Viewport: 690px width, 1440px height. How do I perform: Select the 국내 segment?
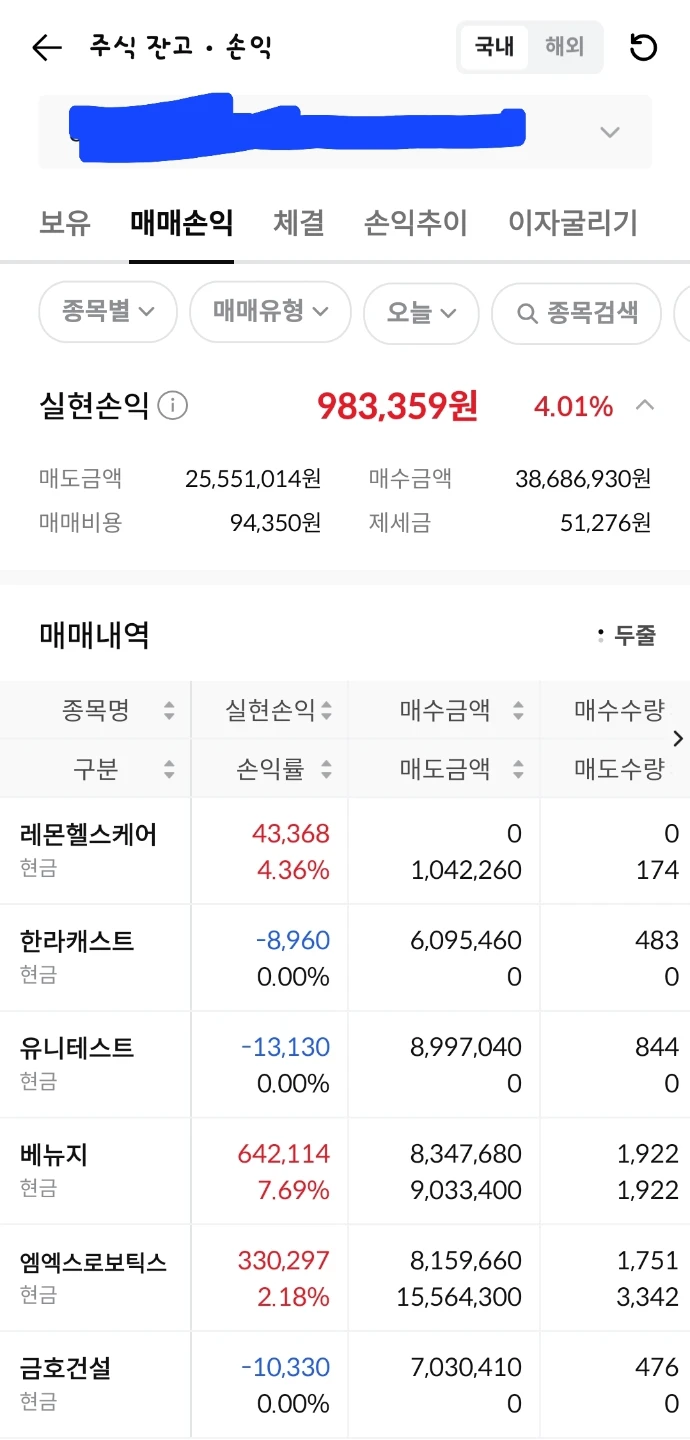click(494, 47)
